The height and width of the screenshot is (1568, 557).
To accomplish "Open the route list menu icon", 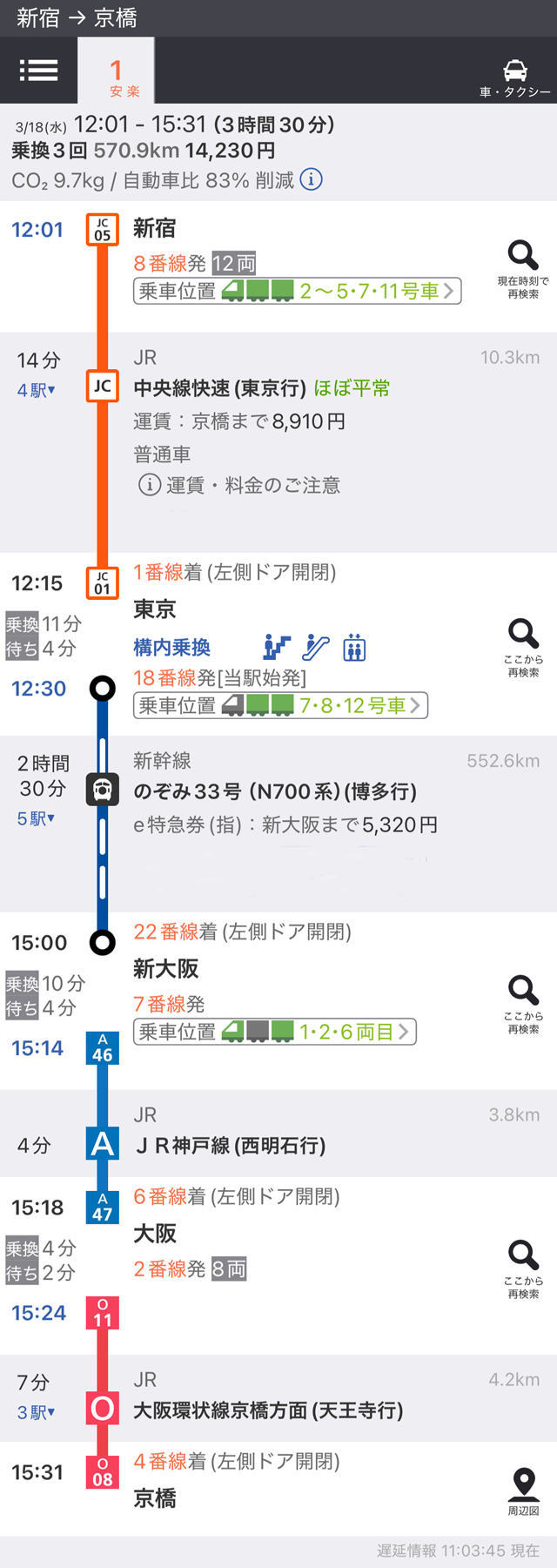I will 38,70.
